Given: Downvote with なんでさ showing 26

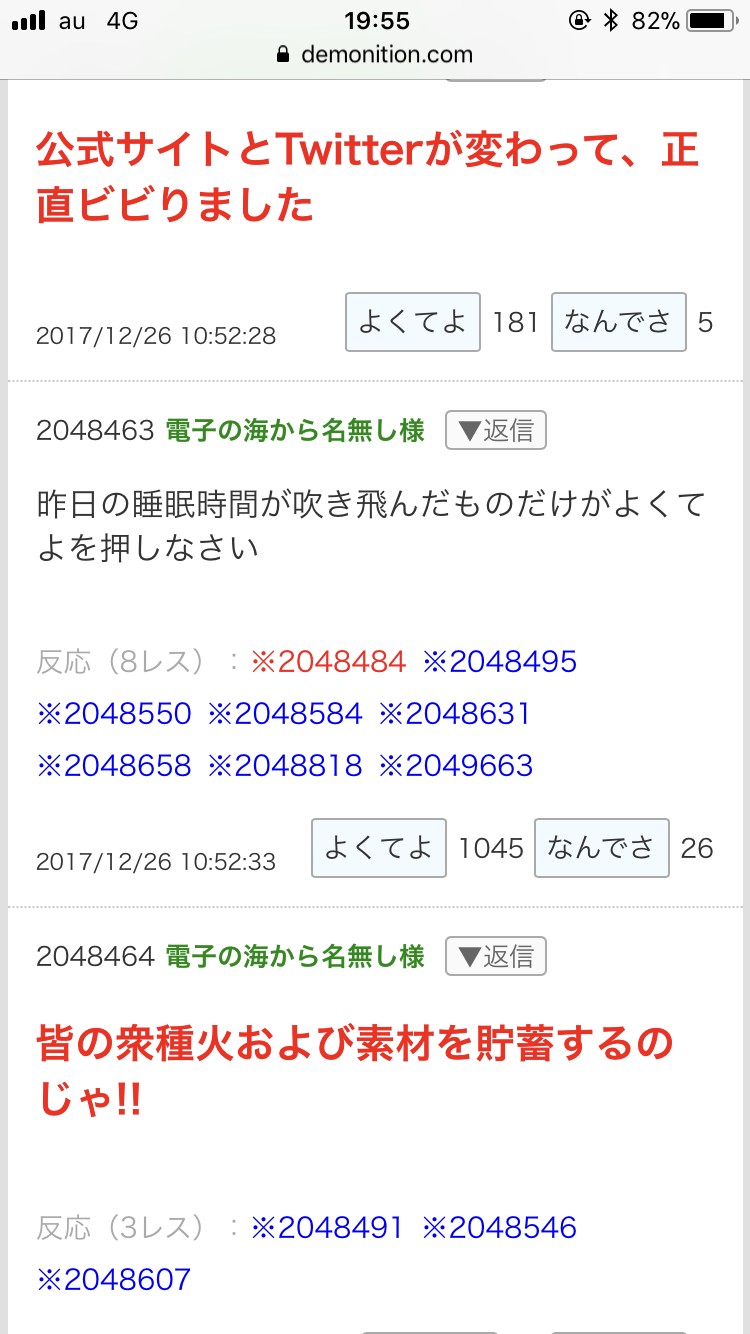Looking at the screenshot, I should coord(601,848).
